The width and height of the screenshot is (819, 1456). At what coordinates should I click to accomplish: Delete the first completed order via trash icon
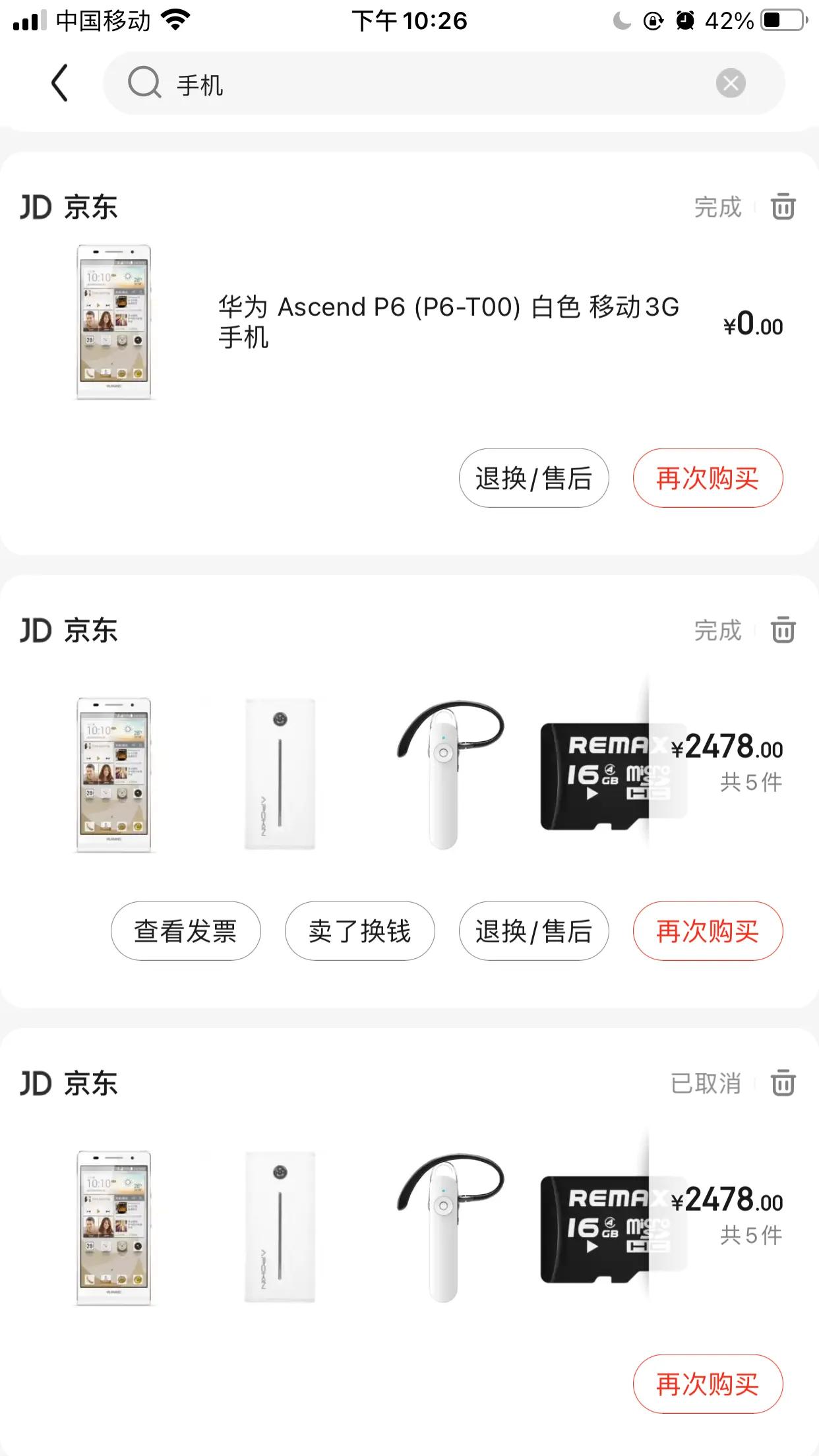point(782,207)
